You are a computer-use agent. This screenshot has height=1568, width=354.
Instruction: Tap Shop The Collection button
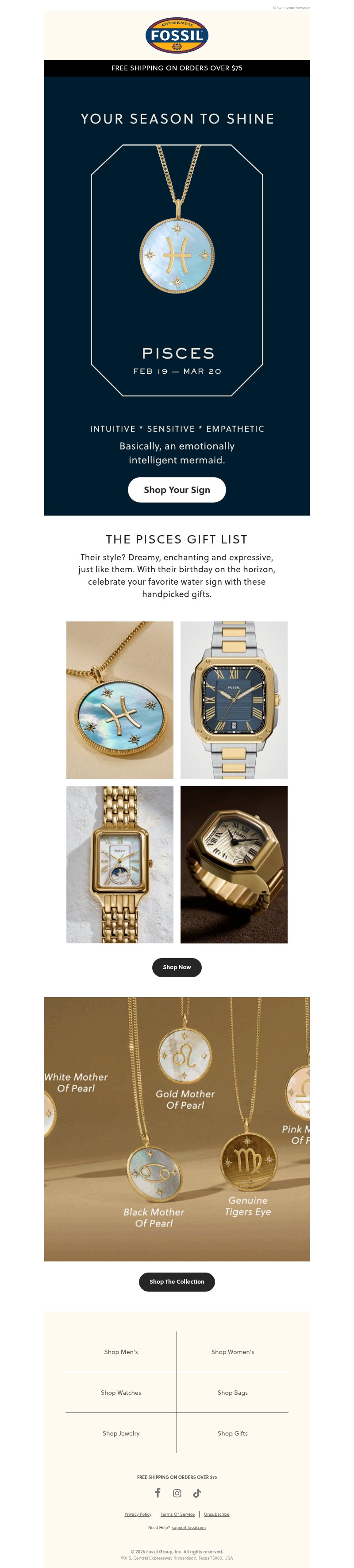(177, 1281)
